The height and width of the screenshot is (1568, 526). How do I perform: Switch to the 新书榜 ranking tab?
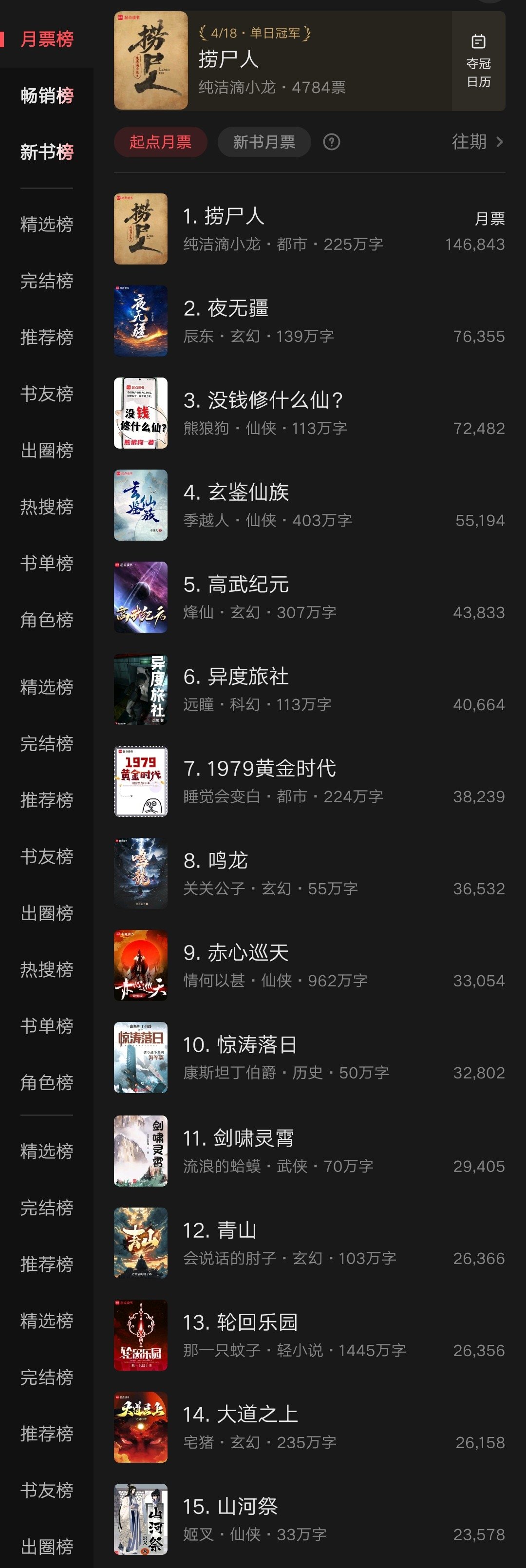click(47, 151)
